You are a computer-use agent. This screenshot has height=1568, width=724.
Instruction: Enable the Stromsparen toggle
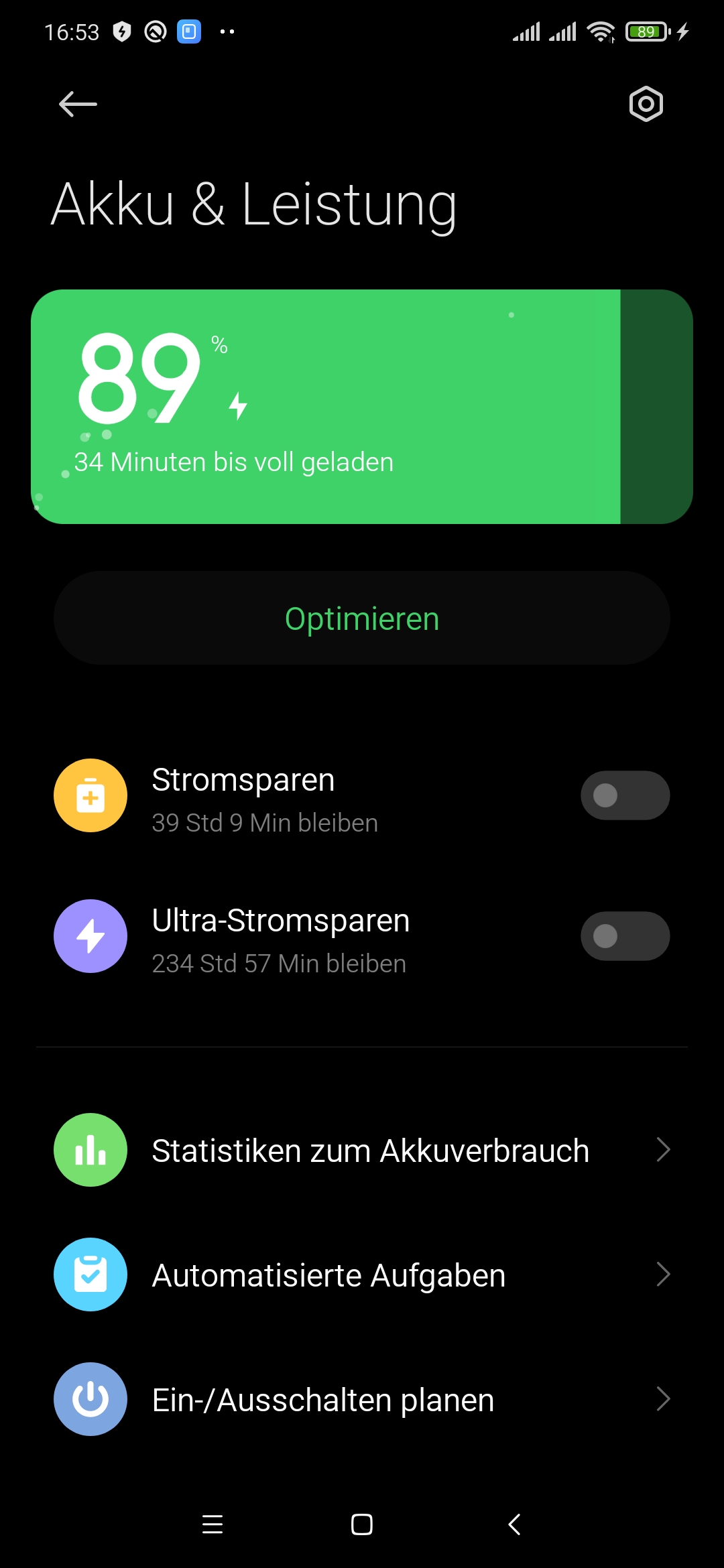click(x=625, y=795)
